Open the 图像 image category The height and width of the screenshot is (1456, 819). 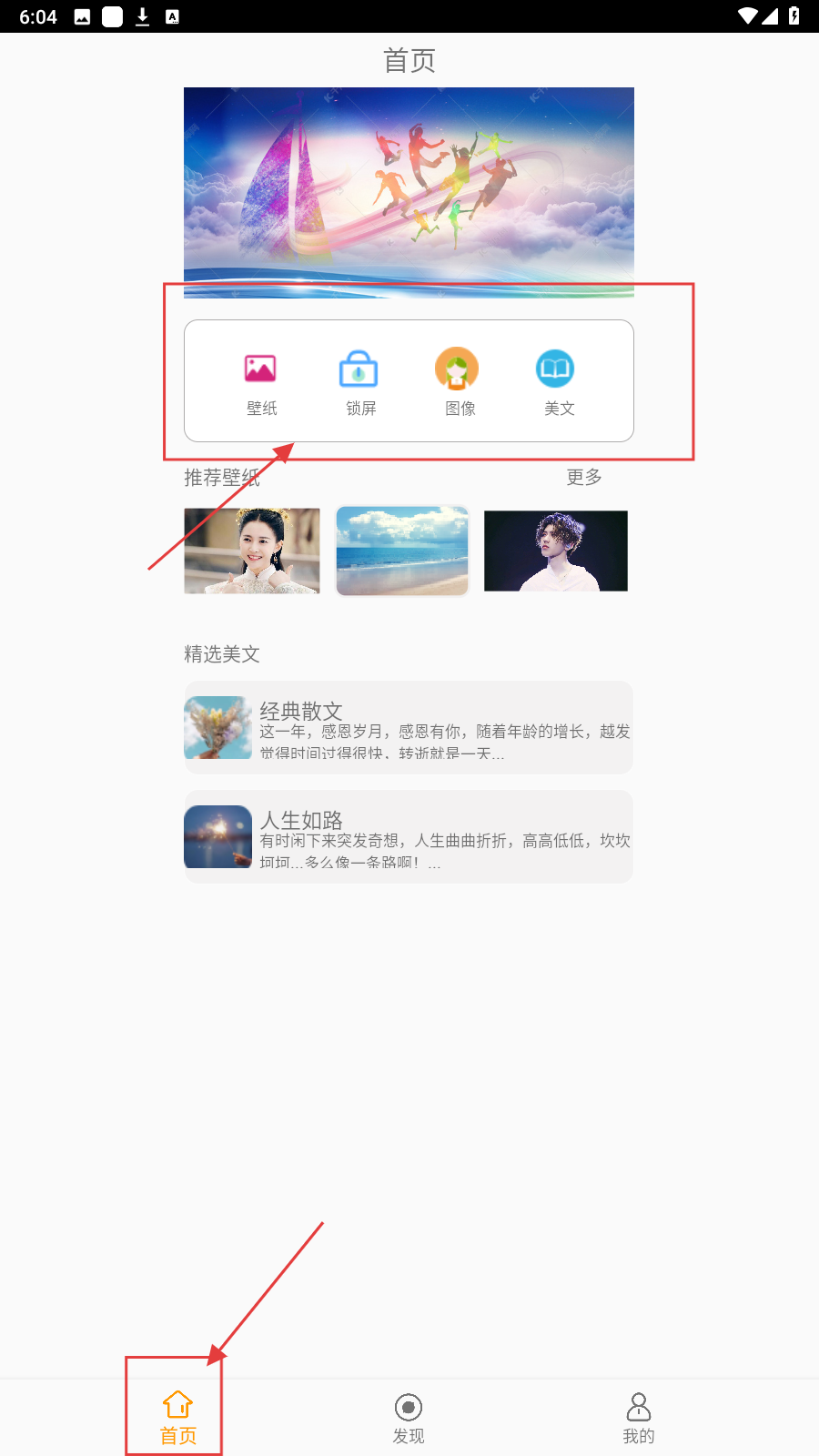coord(459,382)
